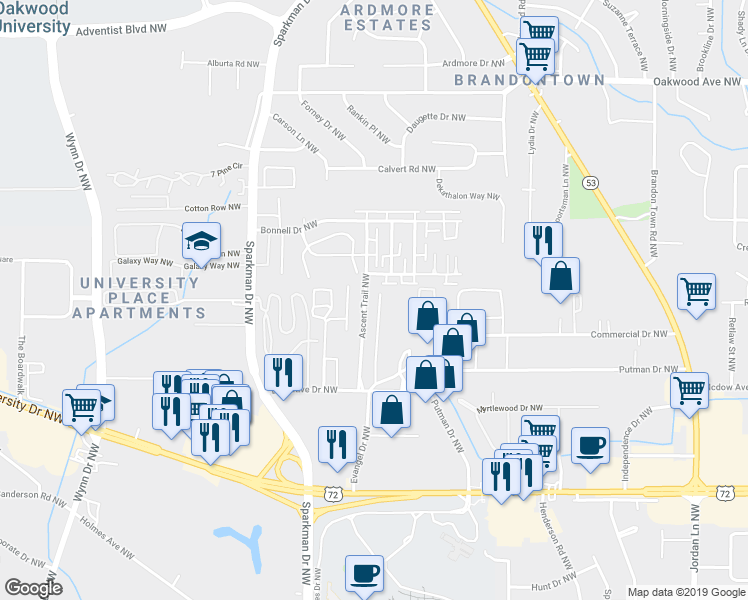
Task: Open the shopping bag marker below Ascent Trail NW
Action: coord(390,410)
